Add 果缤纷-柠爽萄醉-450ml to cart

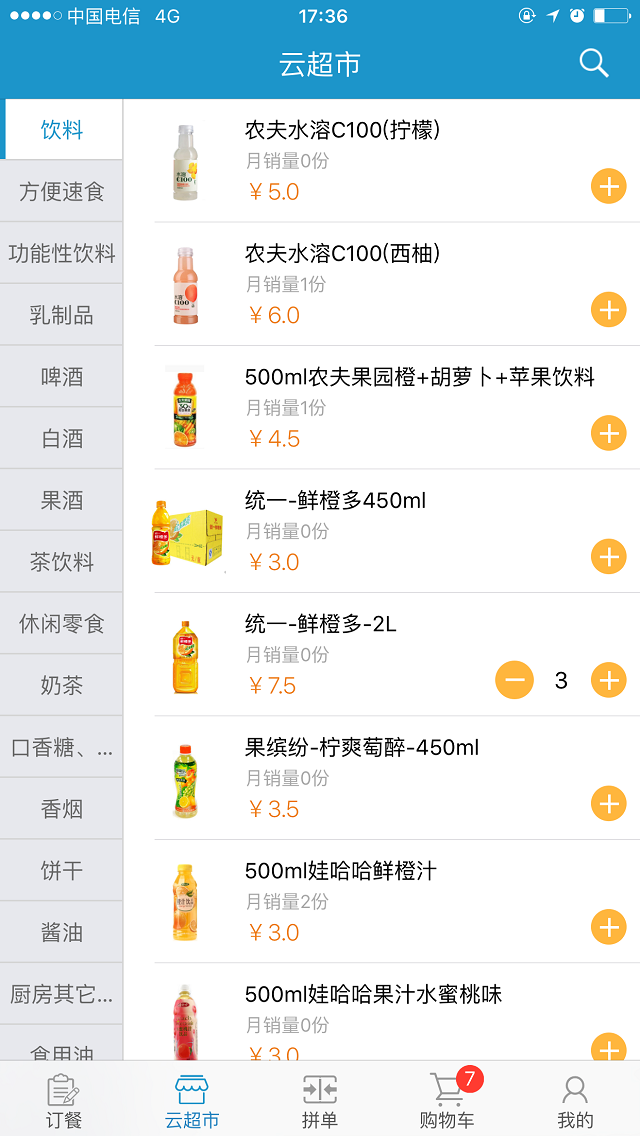click(609, 803)
